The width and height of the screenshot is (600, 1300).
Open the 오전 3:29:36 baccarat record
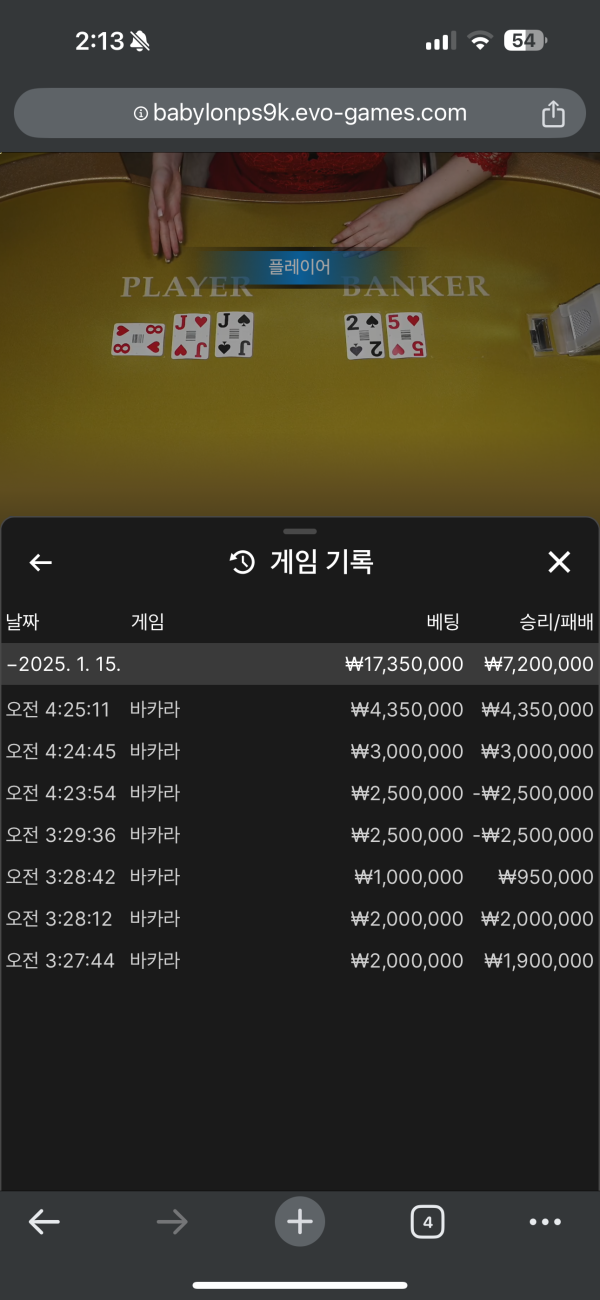click(300, 835)
